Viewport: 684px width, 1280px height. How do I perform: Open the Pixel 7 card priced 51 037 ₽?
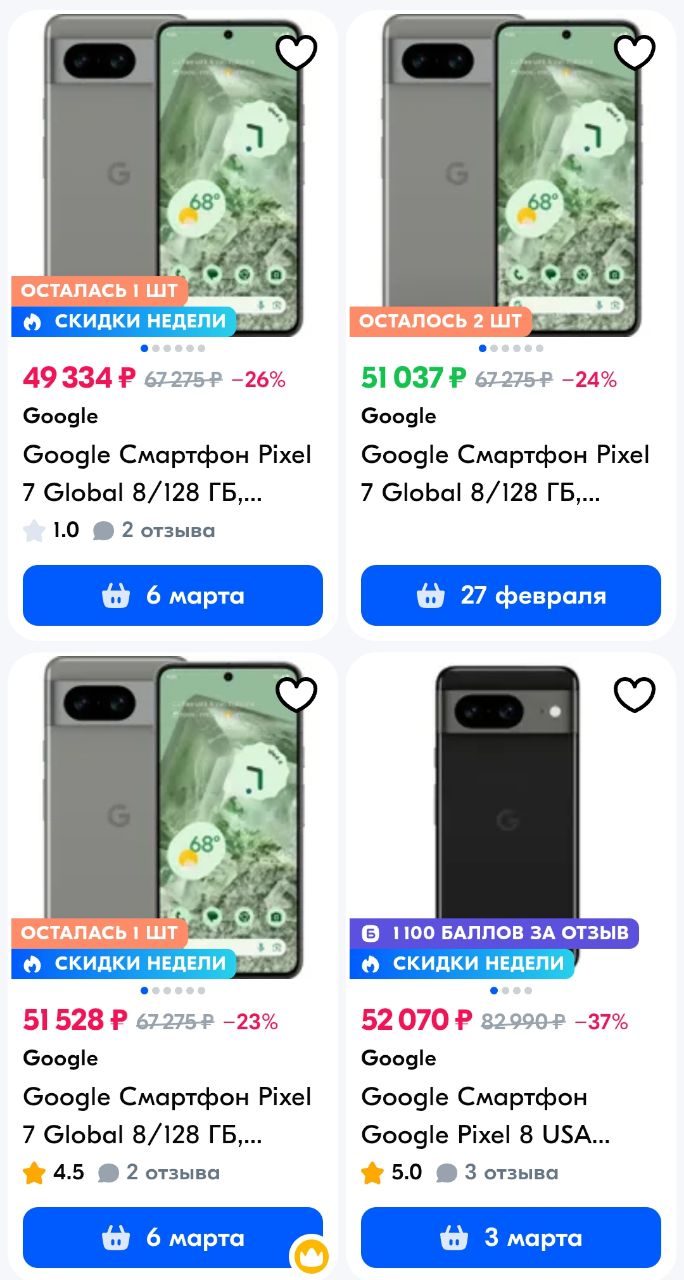(x=505, y=473)
